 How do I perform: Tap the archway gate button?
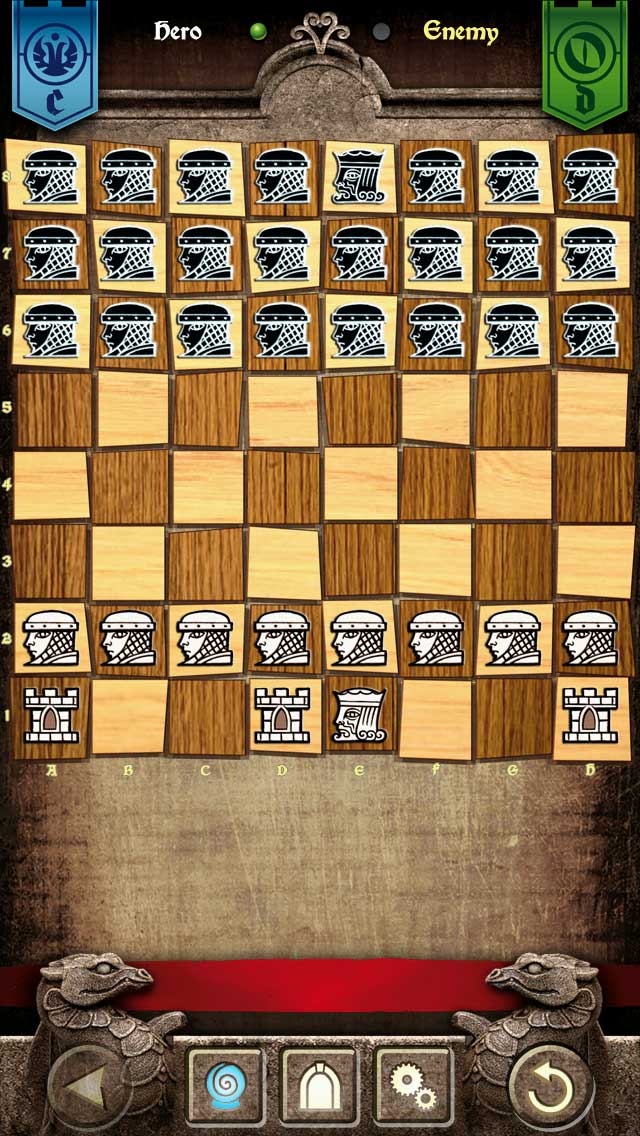[319, 1086]
